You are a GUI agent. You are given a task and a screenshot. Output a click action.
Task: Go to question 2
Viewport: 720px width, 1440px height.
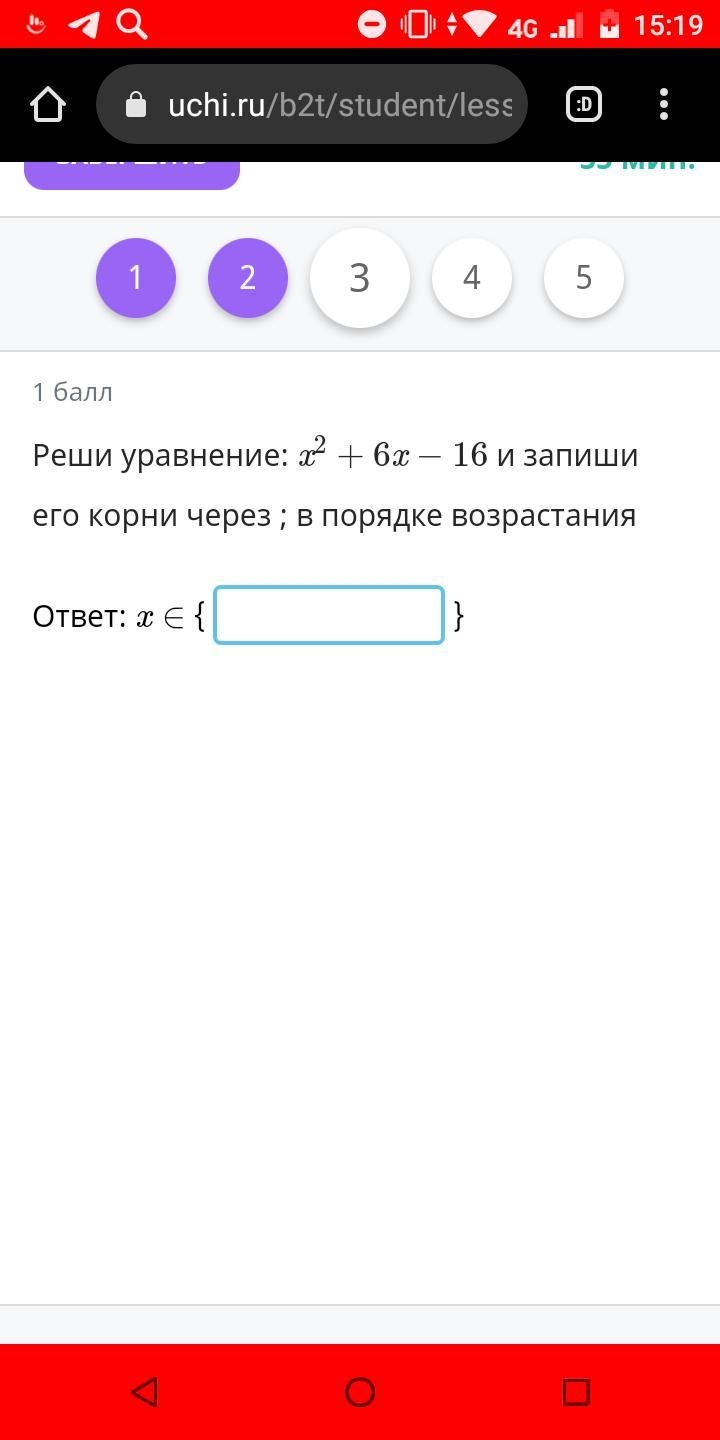pyautogui.click(x=248, y=277)
